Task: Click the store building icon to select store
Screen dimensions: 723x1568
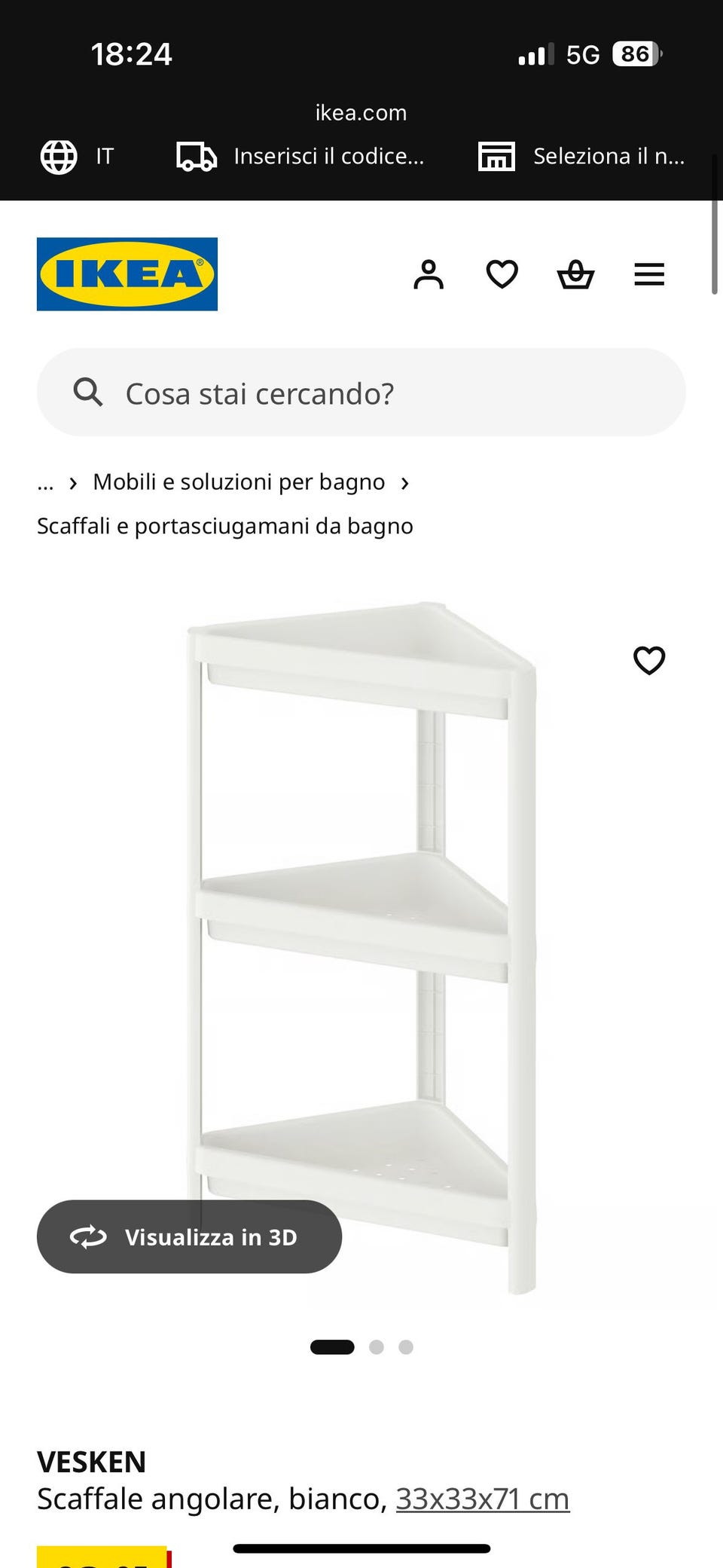Action: click(x=496, y=156)
